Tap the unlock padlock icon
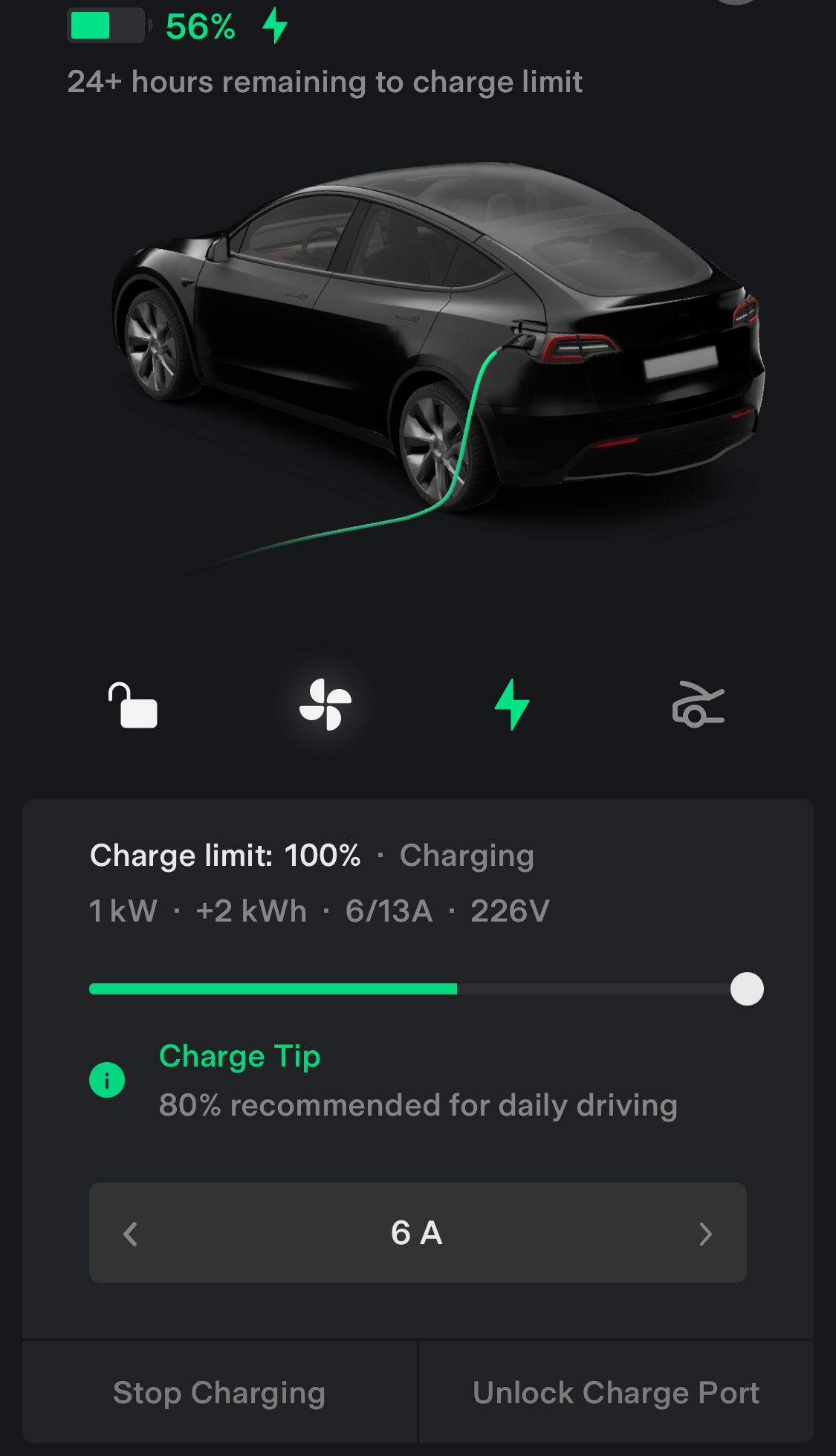The image size is (836, 1456). [x=133, y=705]
